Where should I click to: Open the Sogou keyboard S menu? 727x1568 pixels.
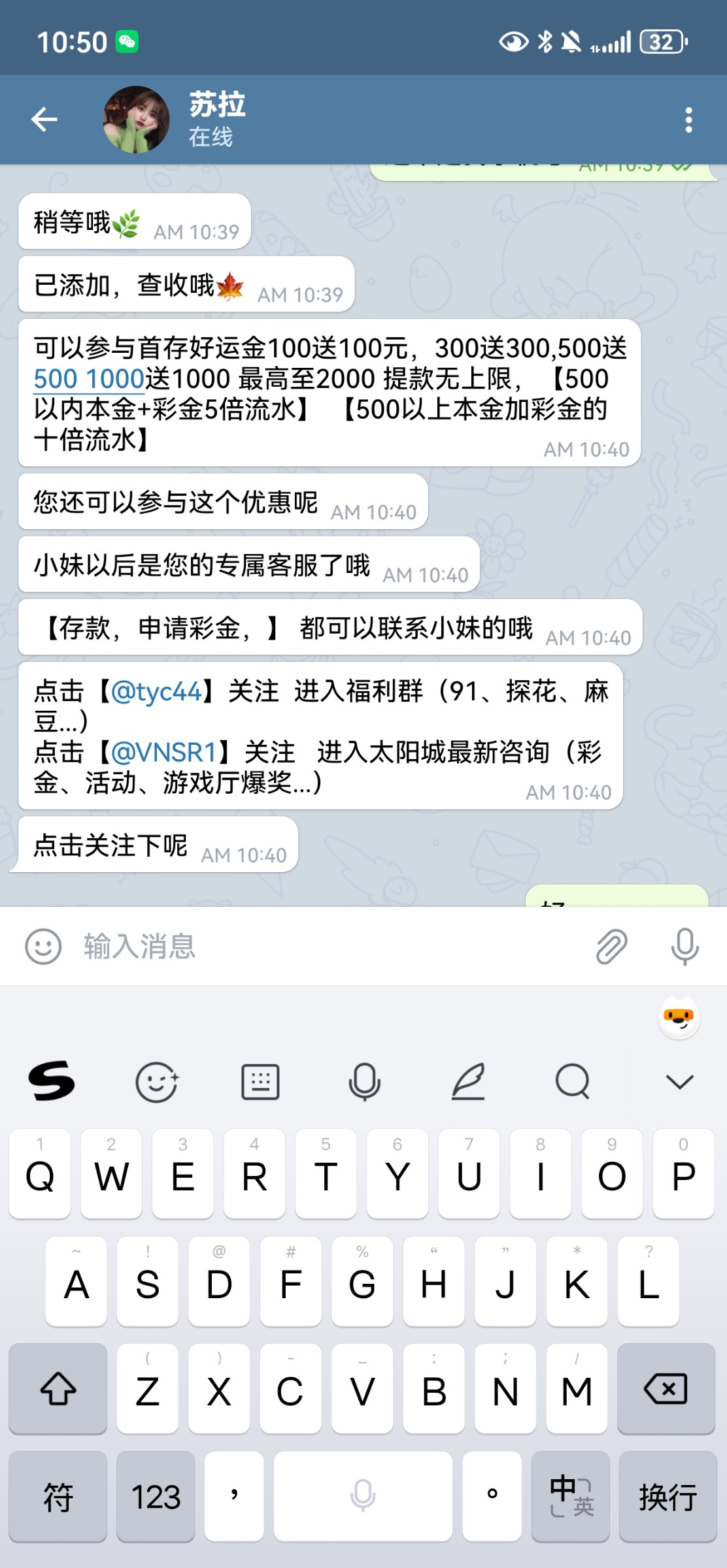click(51, 1081)
